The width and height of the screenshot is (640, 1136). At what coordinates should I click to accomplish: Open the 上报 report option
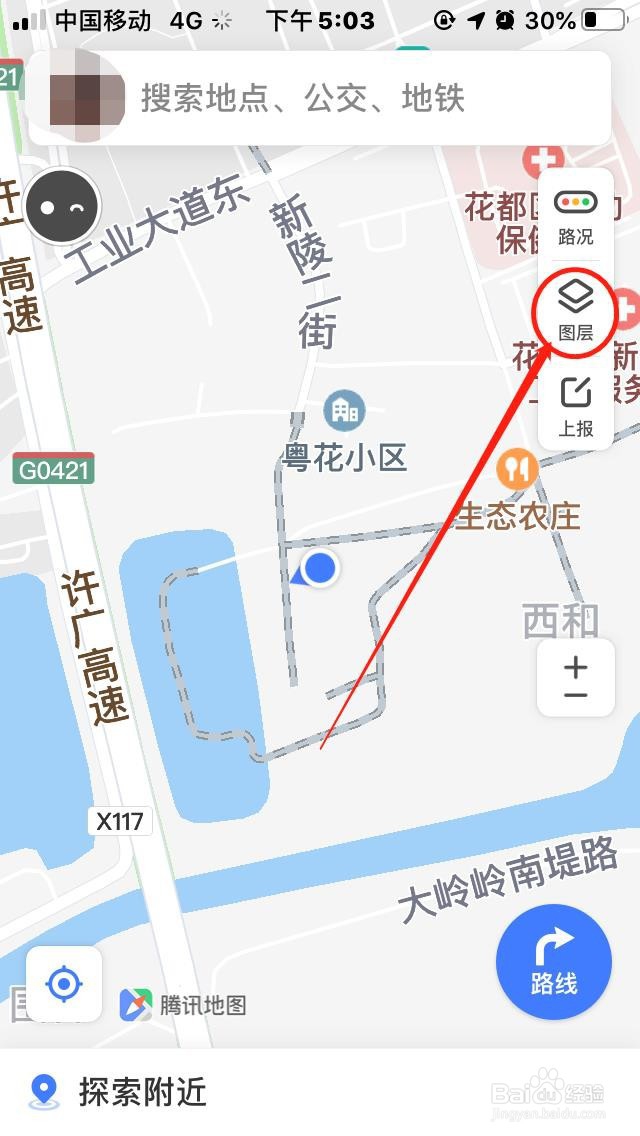(x=576, y=406)
